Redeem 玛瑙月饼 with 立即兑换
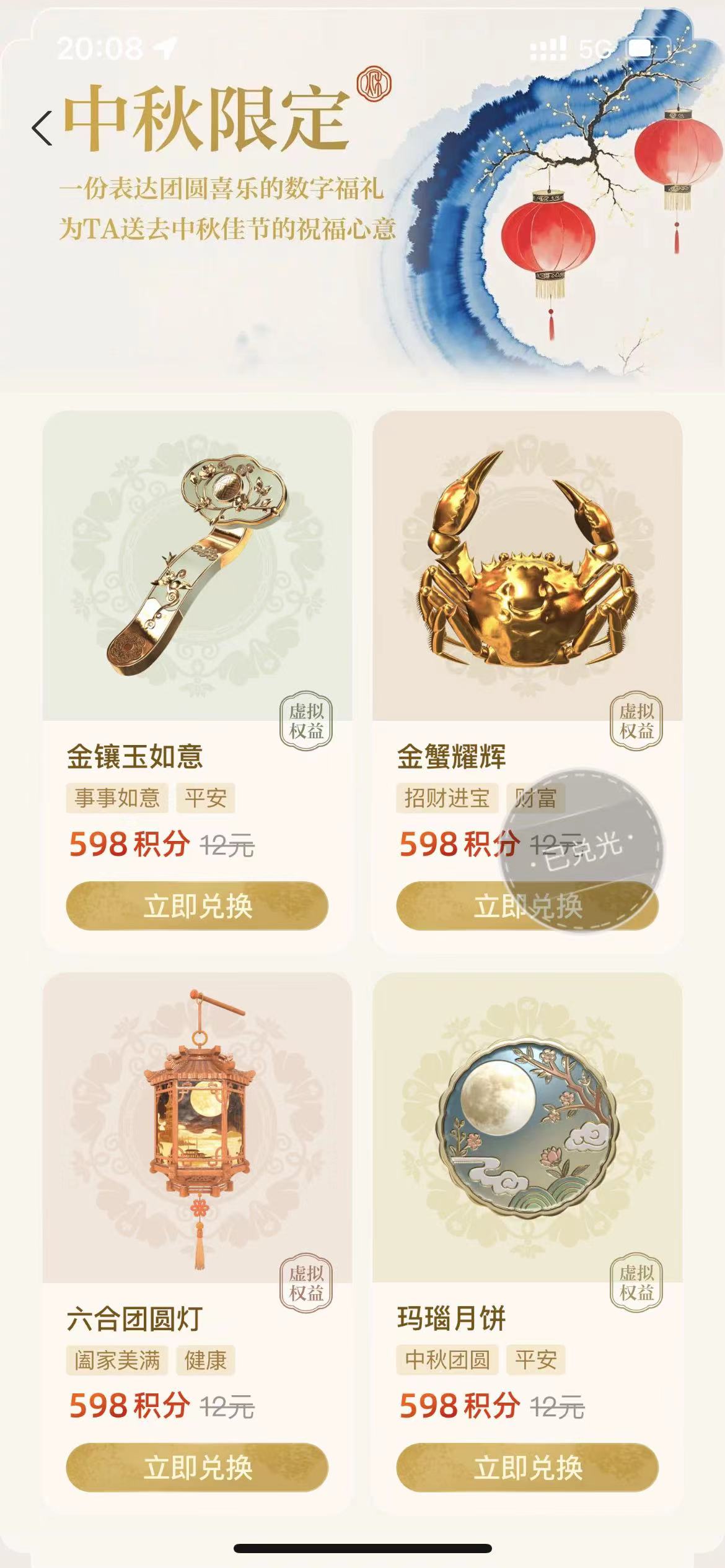 527,1467
